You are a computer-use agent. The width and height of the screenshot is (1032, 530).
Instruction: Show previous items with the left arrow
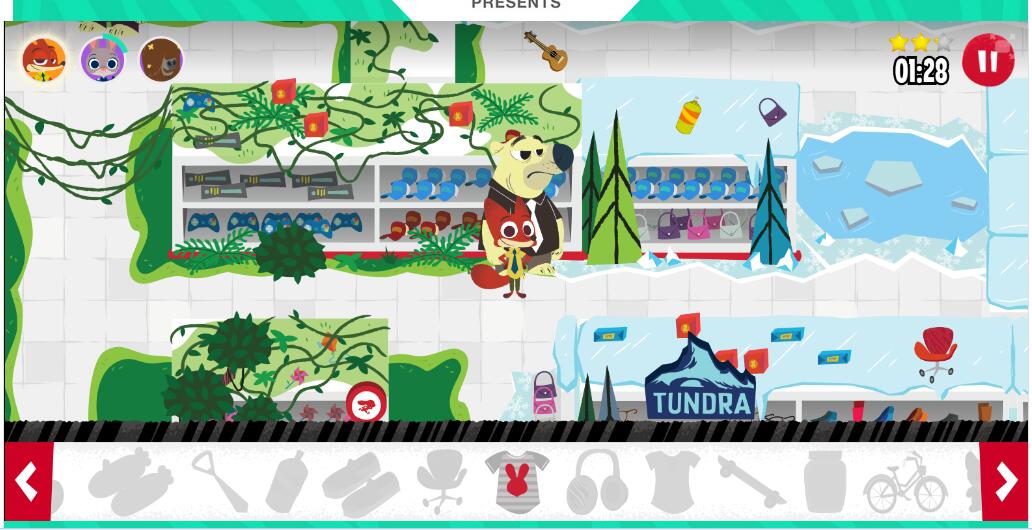pyautogui.click(x=28, y=482)
